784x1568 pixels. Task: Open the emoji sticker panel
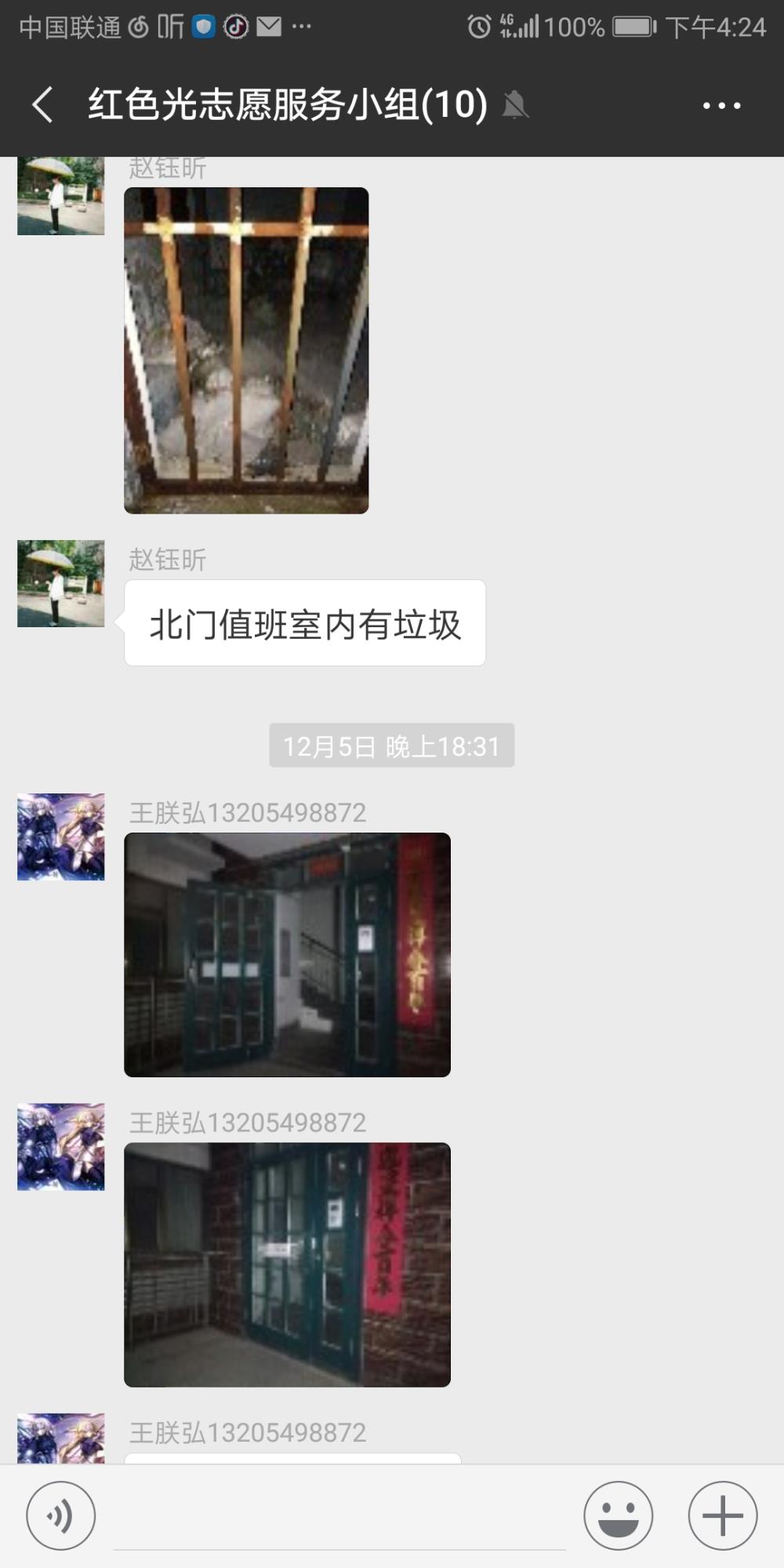618,1515
